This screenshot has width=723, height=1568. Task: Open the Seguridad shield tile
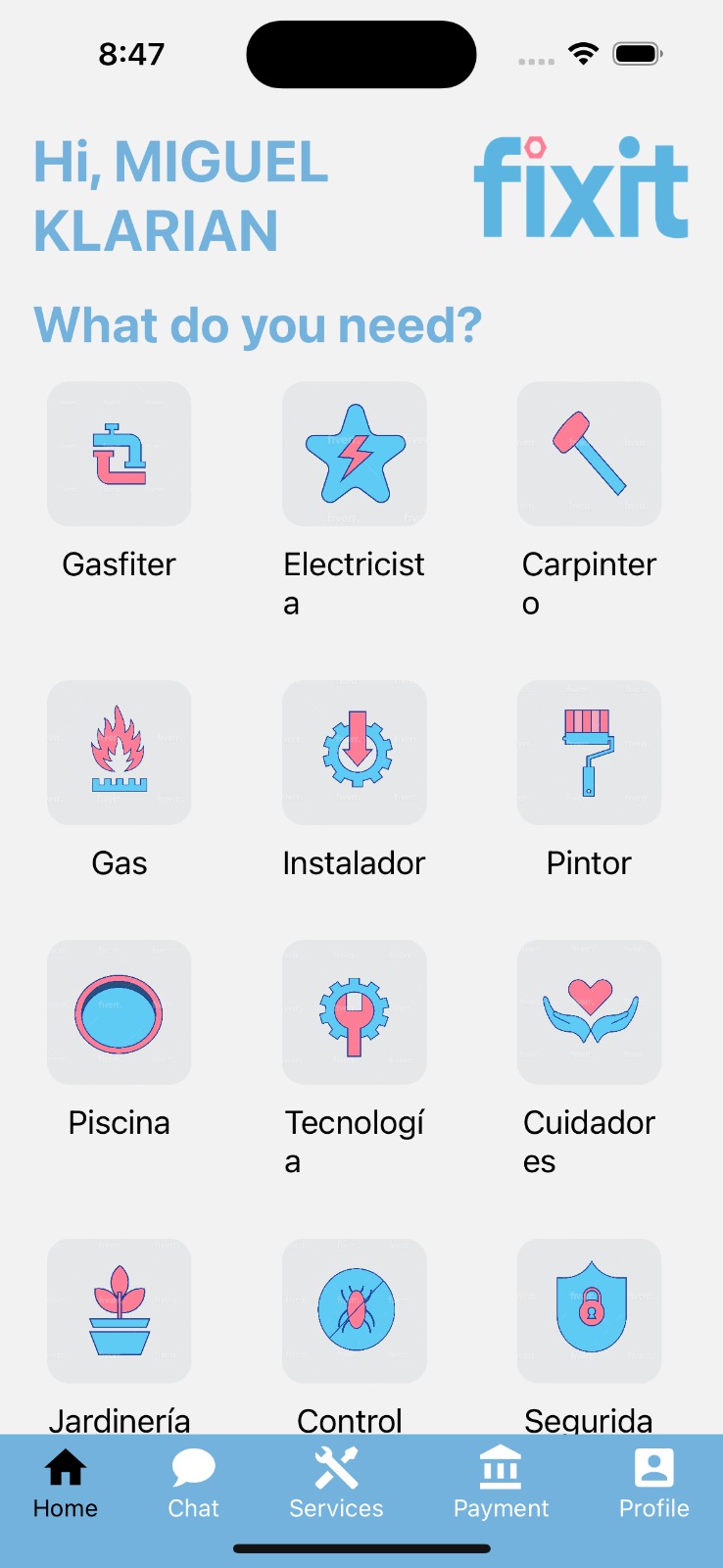point(589,1311)
